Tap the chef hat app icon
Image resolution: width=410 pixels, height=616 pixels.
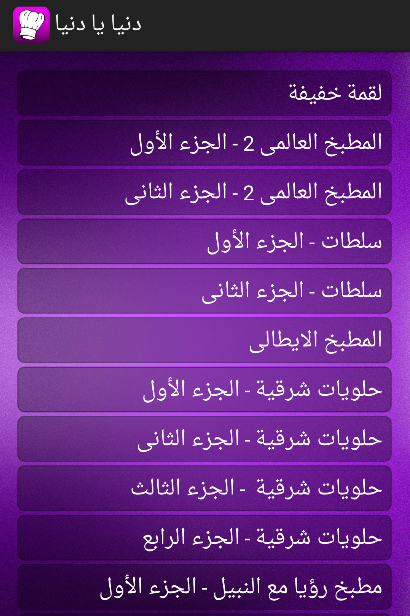(x=31, y=24)
